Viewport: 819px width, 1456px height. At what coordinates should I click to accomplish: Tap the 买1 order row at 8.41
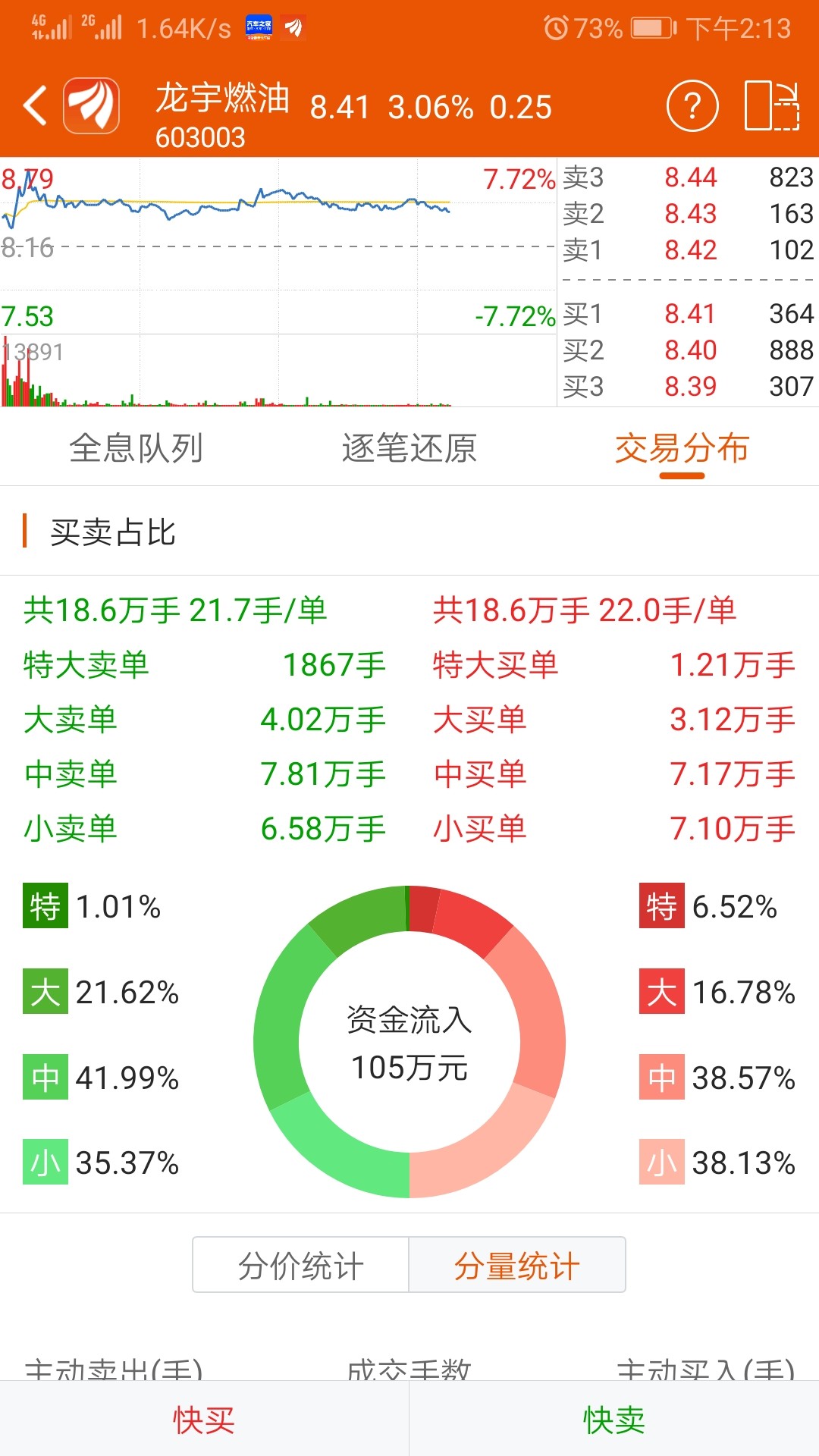(x=689, y=313)
